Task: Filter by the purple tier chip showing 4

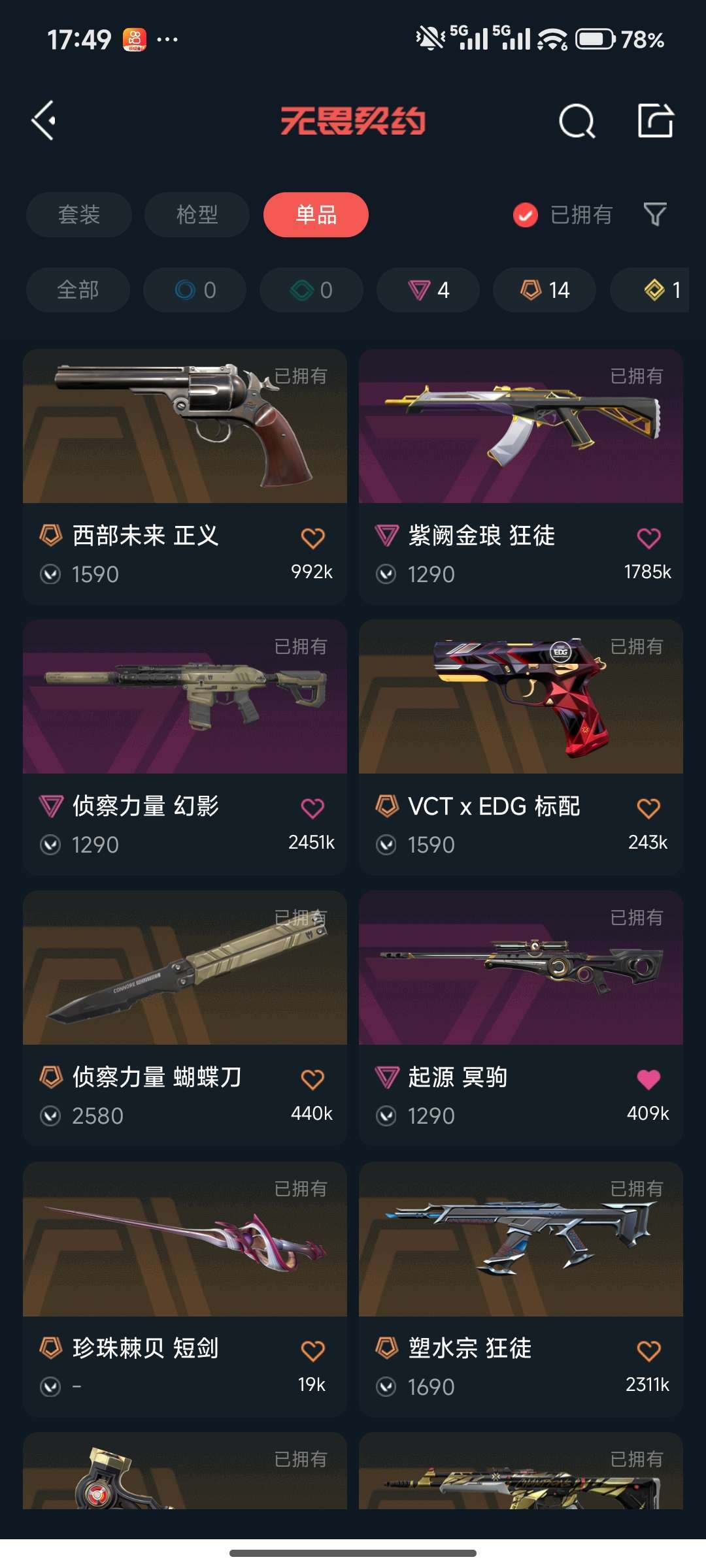Action: pos(428,289)
